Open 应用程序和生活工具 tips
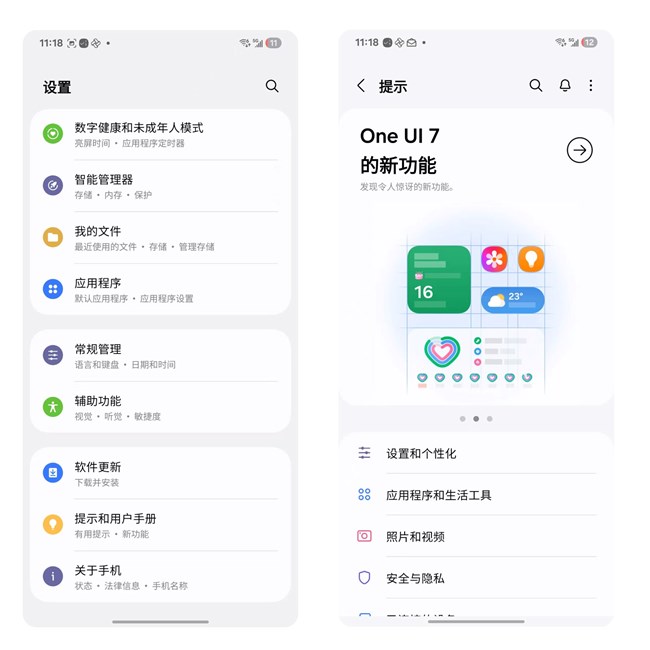The width and height of the screenshot is (650, 650). [x=475, y=495]
